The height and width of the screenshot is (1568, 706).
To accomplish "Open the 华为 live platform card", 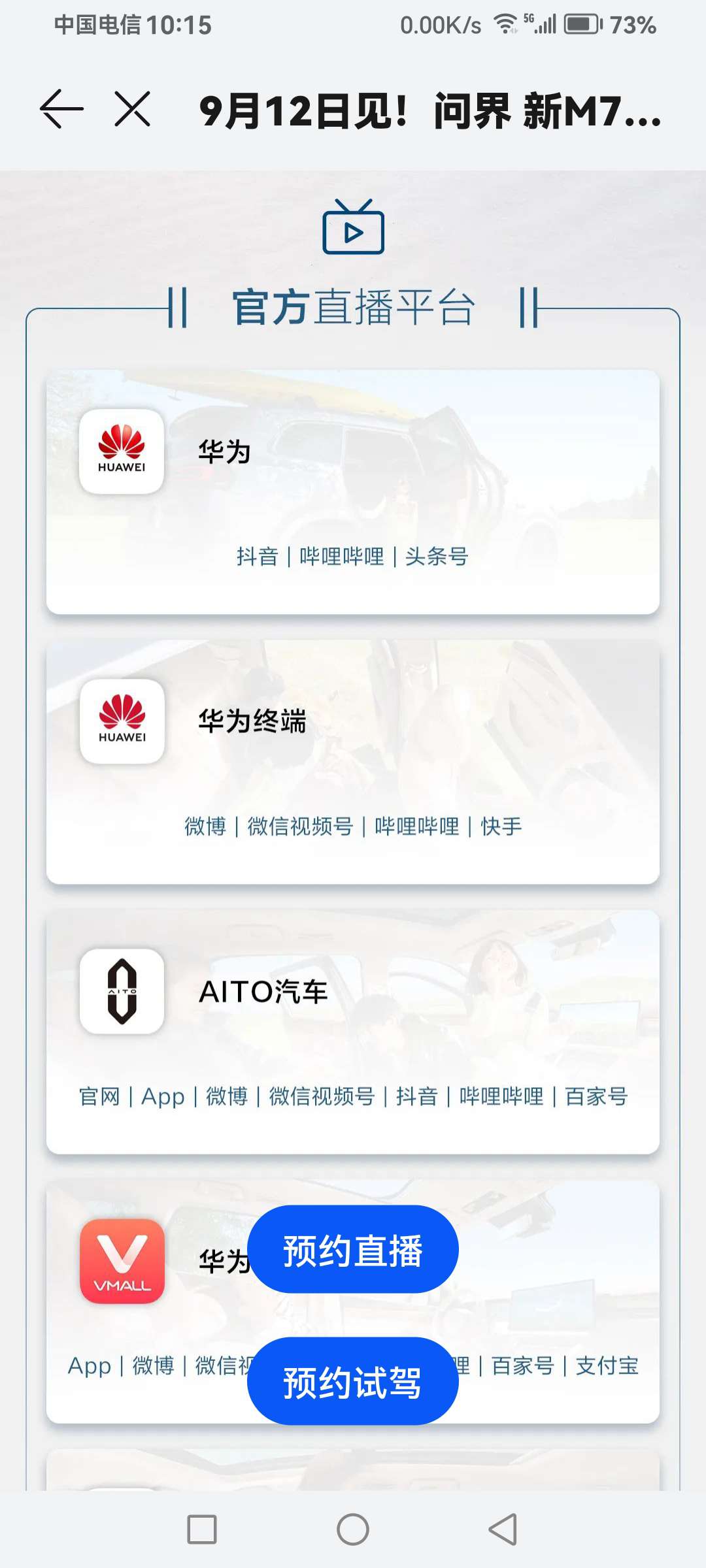I will point(352,492).
